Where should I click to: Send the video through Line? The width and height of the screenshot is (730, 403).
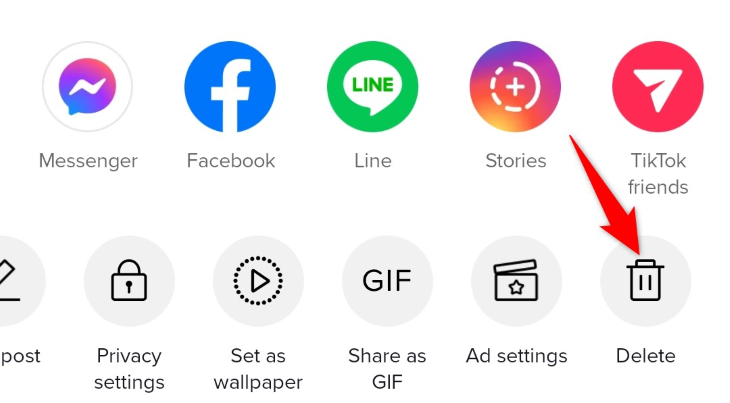tap(372, 87)
